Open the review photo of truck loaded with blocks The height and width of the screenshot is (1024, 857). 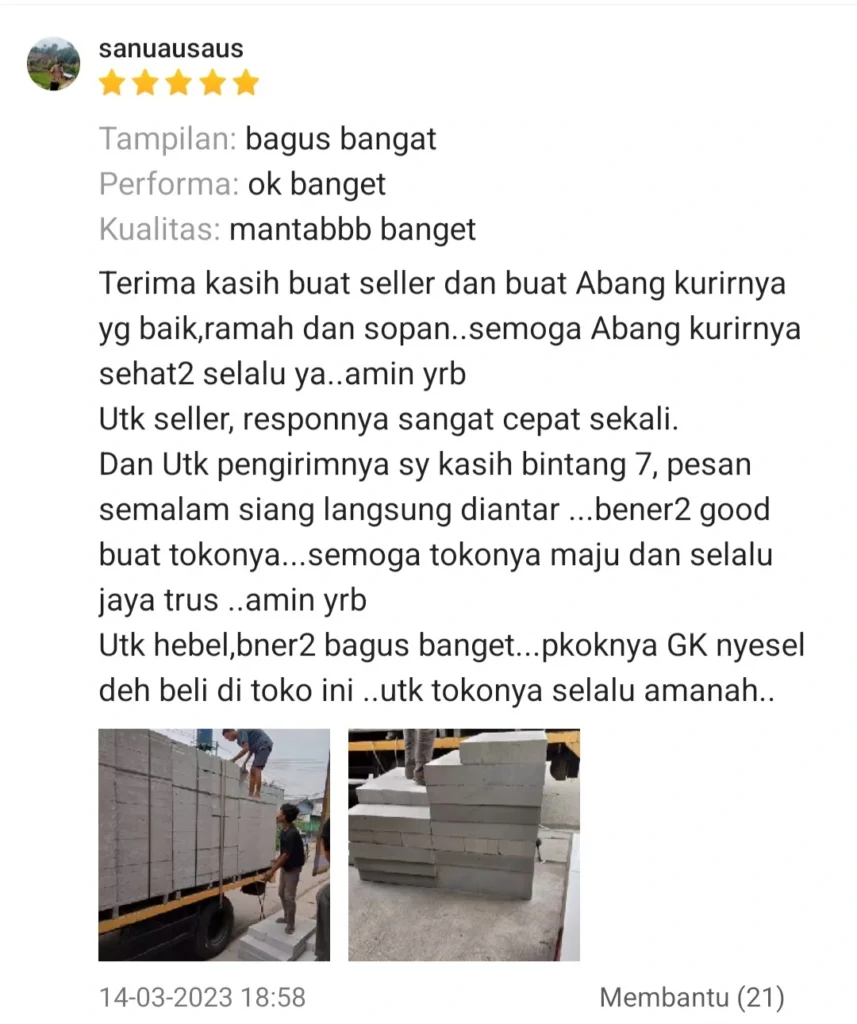(214, 845)
